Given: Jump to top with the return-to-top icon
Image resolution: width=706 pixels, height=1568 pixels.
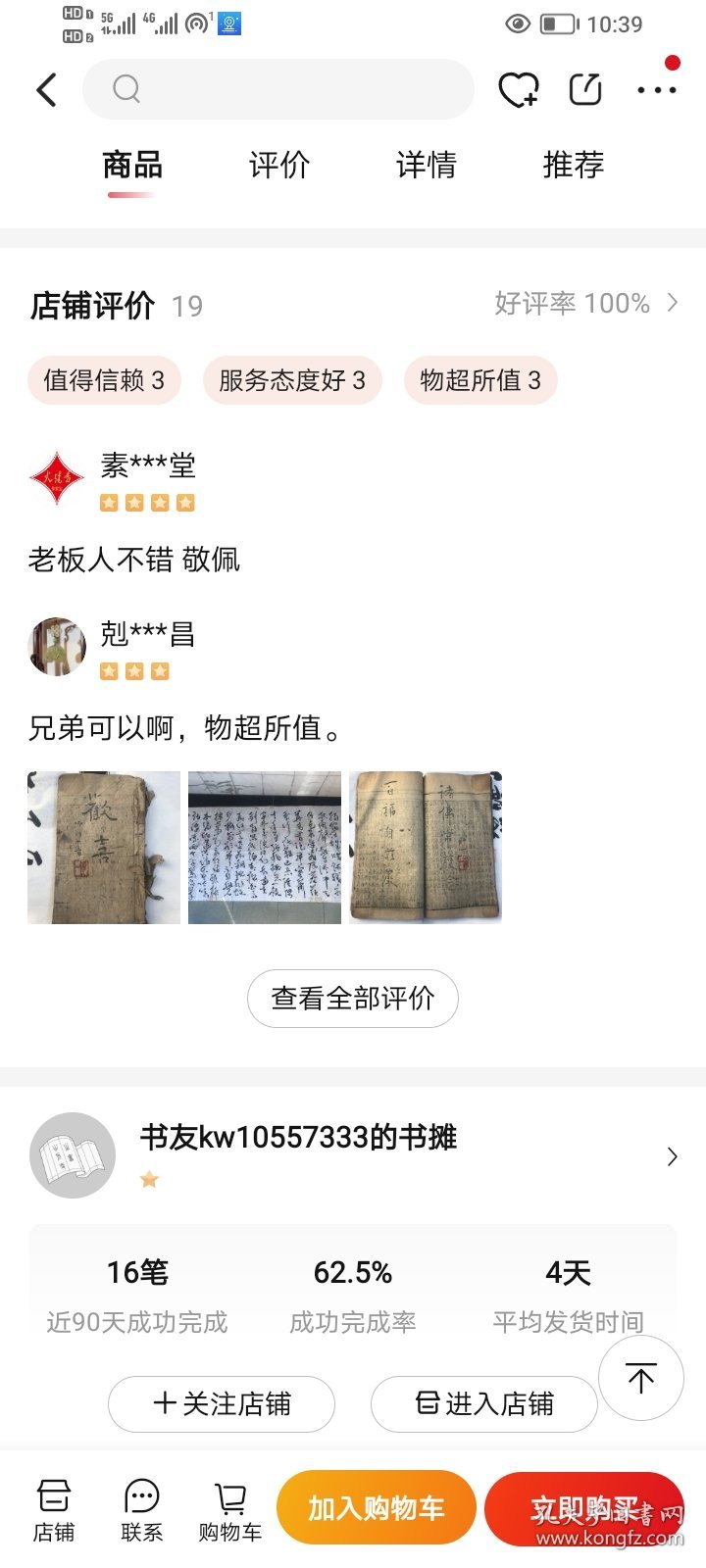Looking at the screenshot, I should point(640,1378).
